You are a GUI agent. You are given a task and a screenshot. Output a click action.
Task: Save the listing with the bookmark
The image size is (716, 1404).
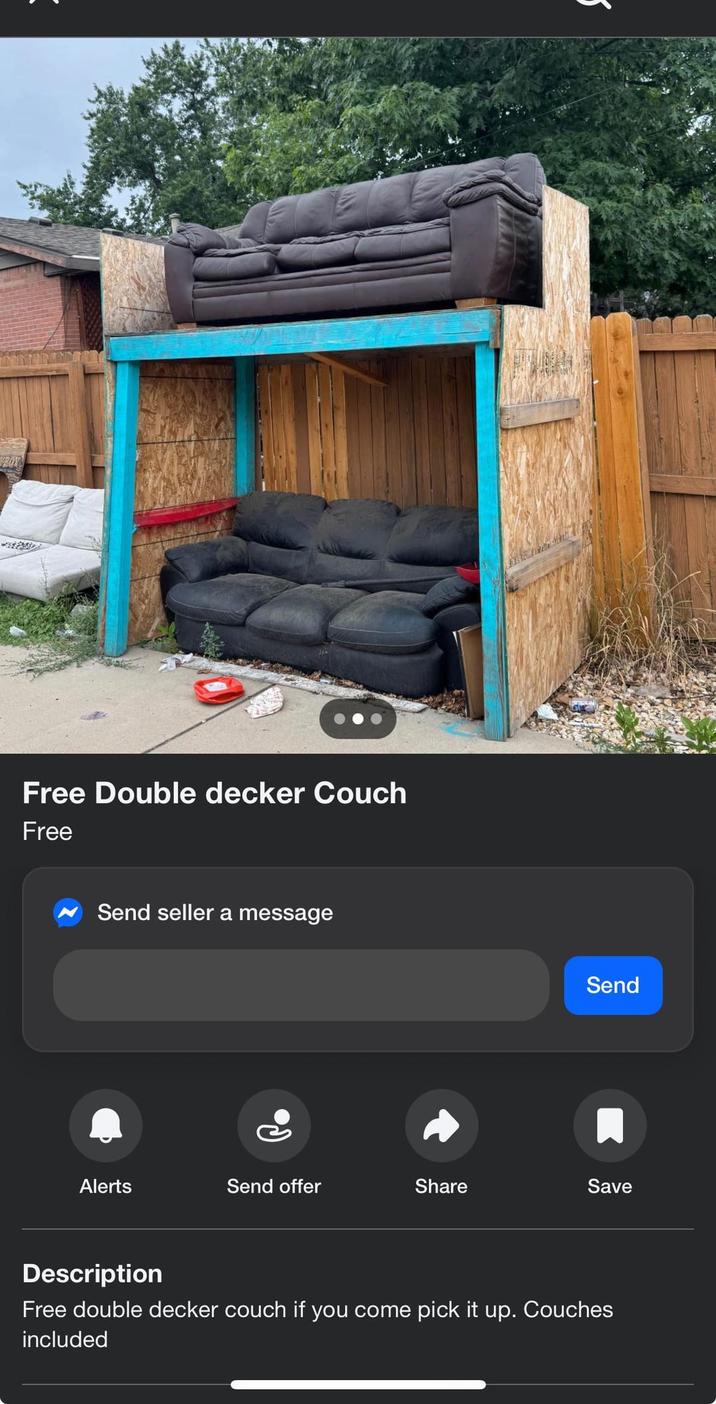tap(609, 1126)
